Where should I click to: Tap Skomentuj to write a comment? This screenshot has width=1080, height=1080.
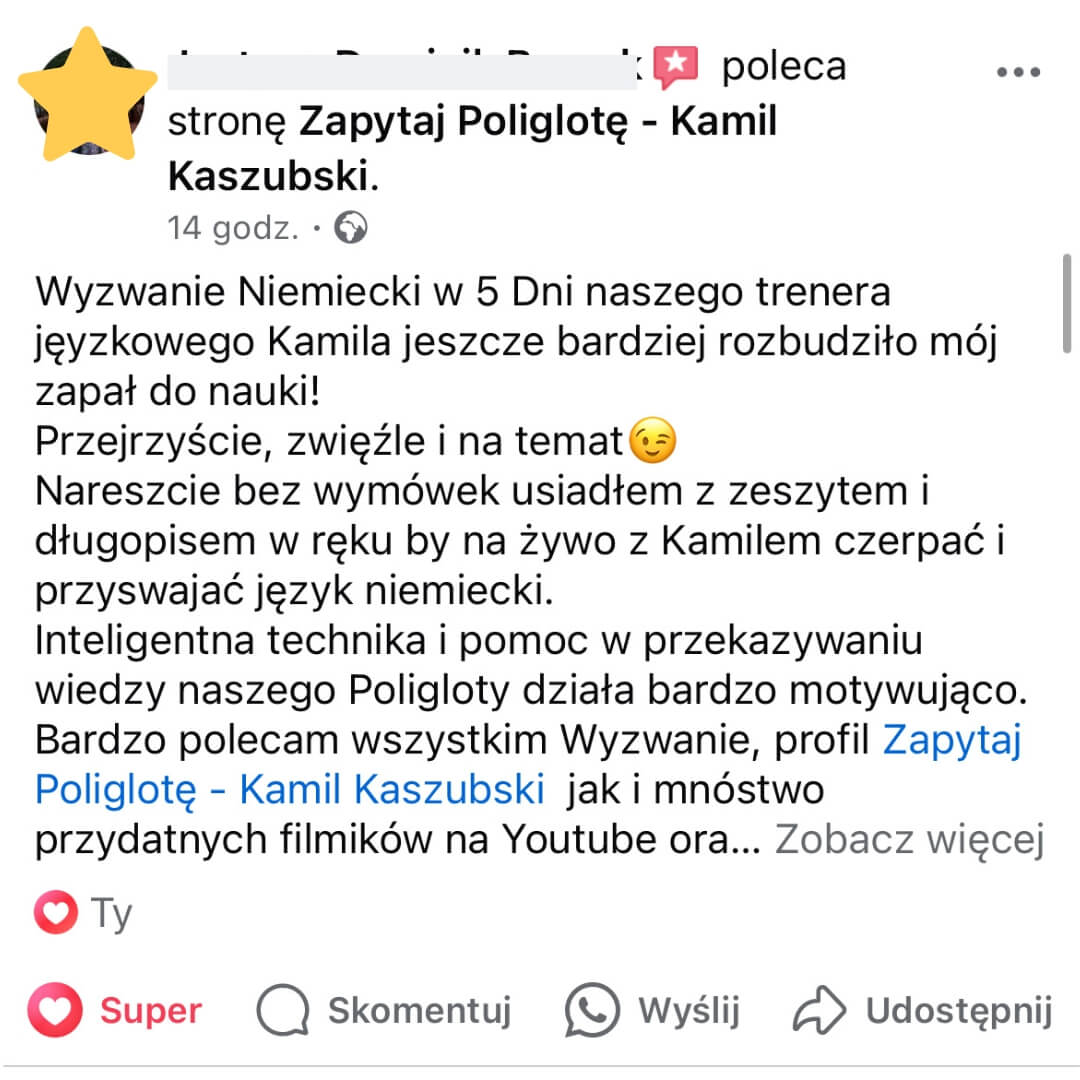click(384, 1010)
